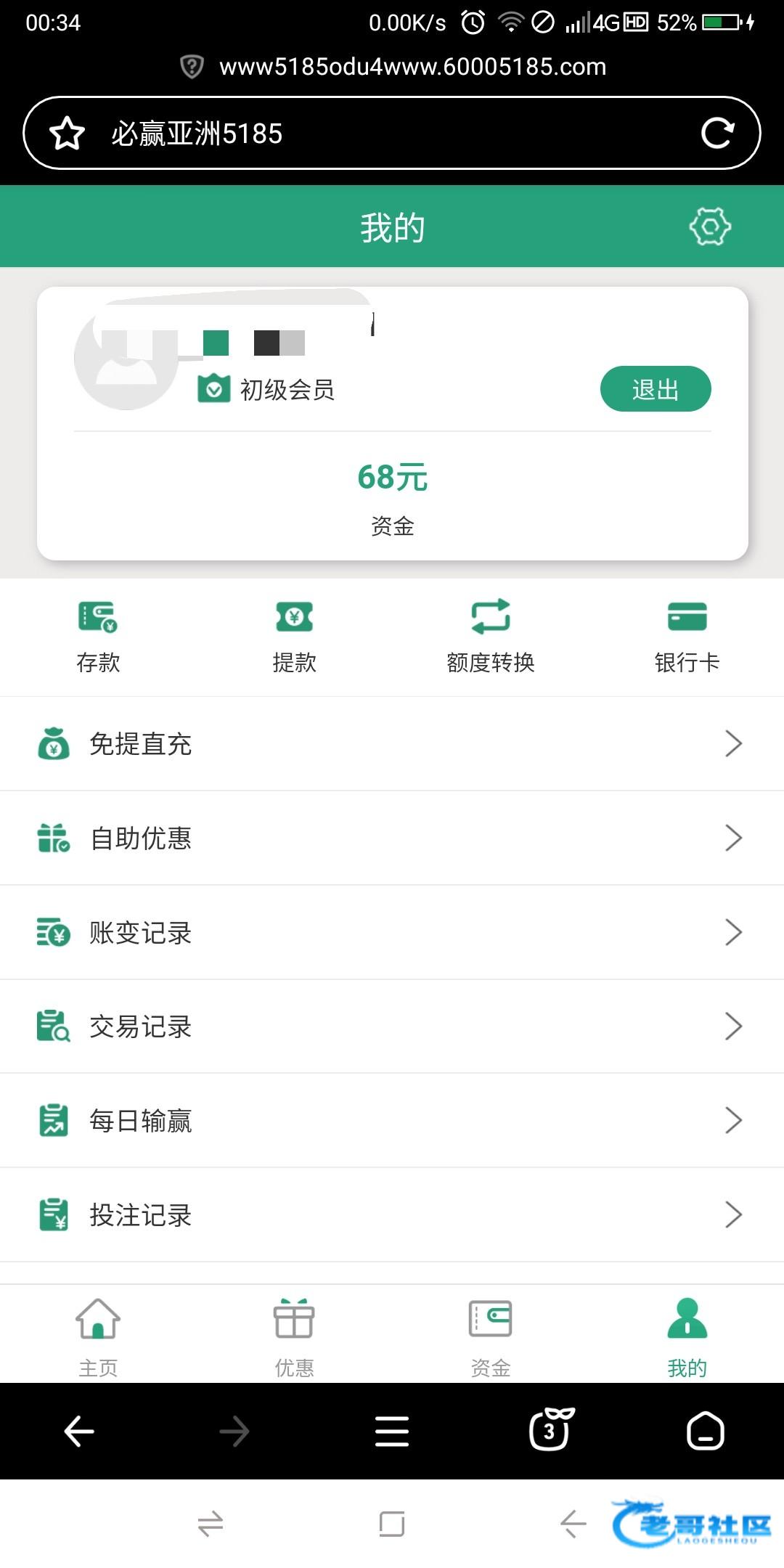Open the browser menu hamburger

coord(392,1432)
